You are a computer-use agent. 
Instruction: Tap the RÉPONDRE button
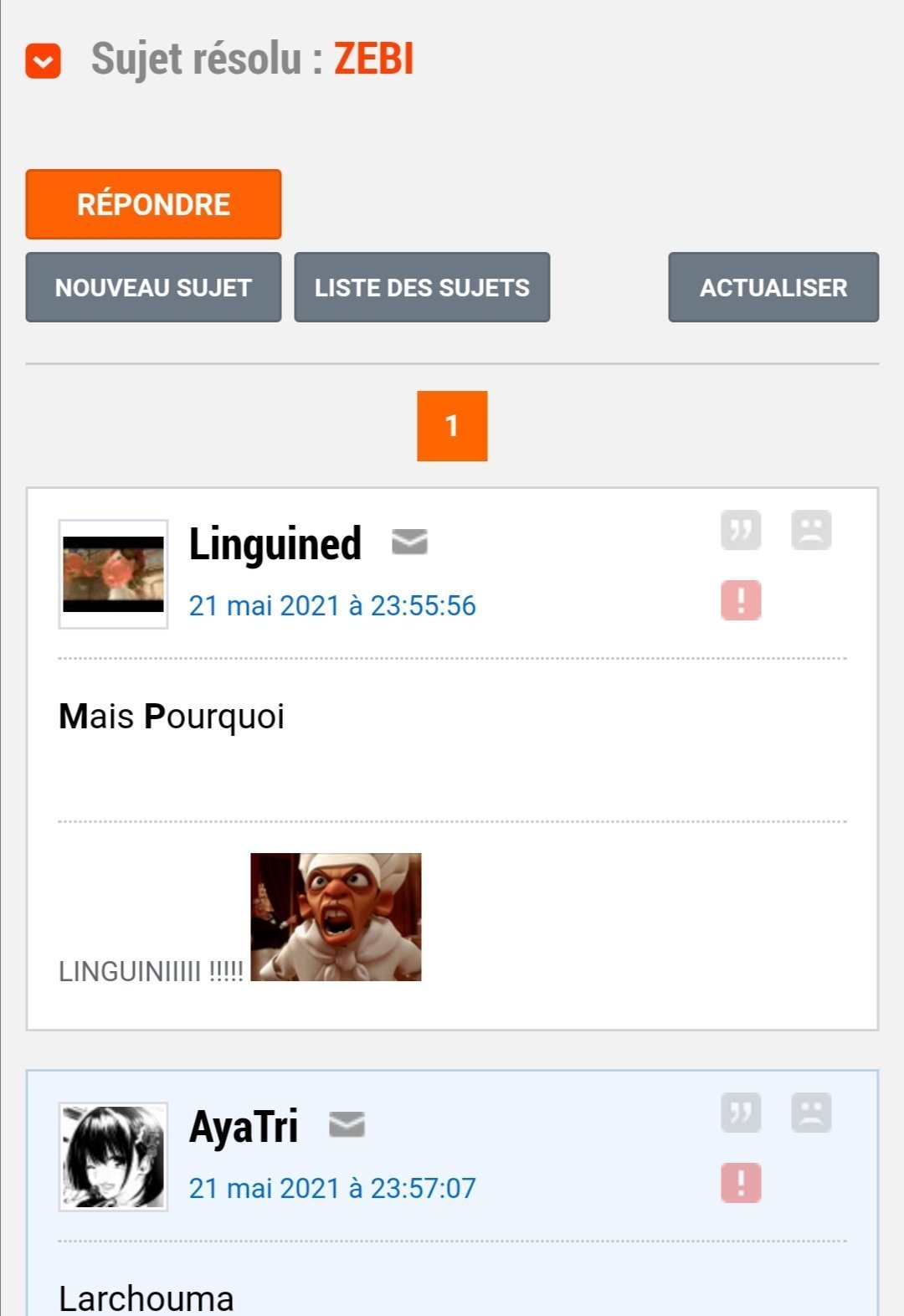click(x=153, y=204)
